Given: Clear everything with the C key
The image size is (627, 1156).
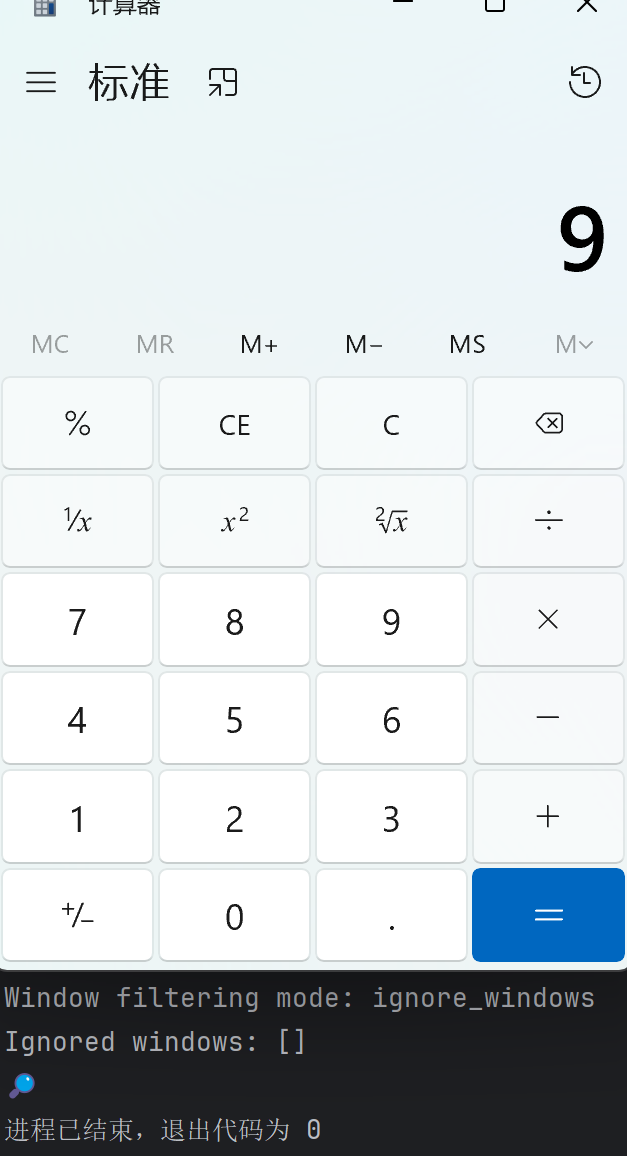Looking at the screenshot, I should click(x=391, y=424).
